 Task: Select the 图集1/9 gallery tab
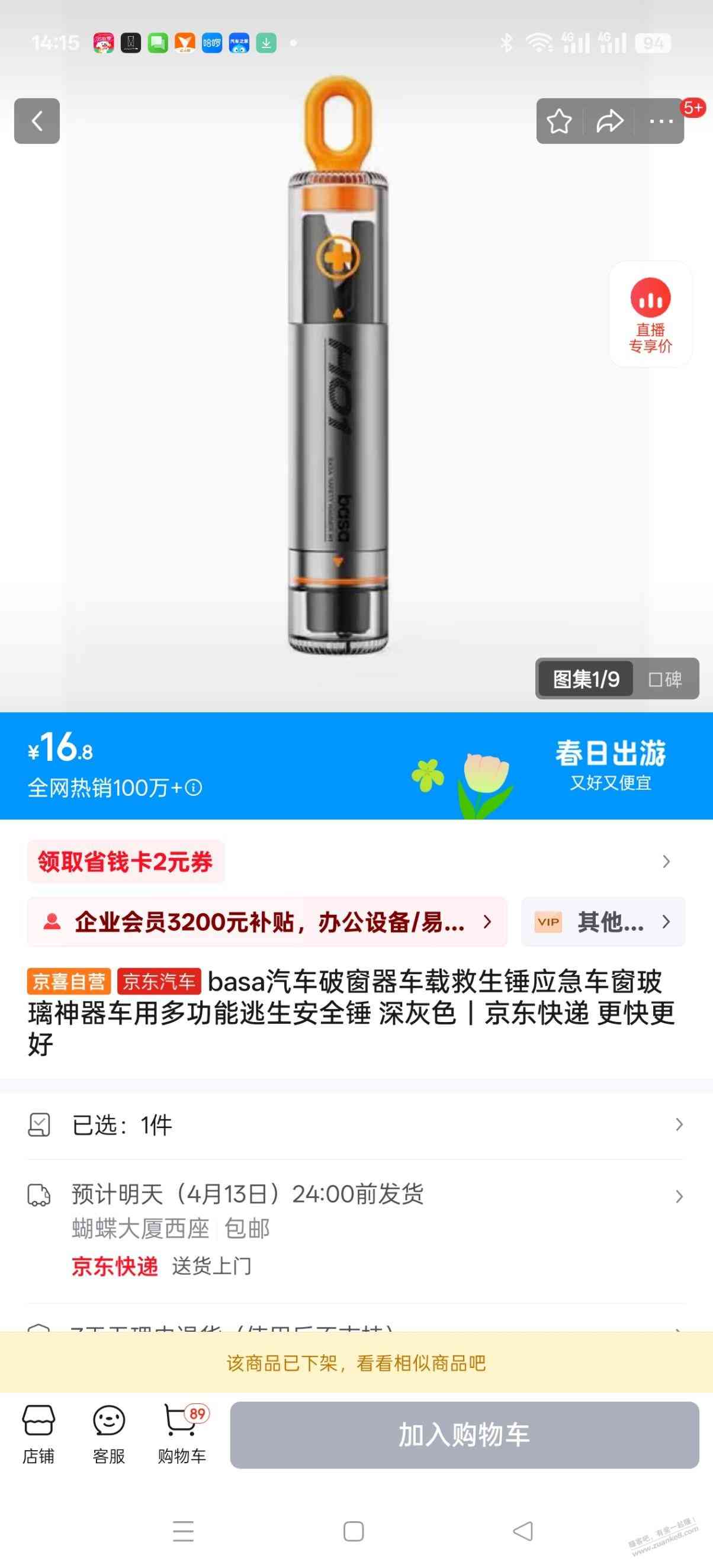[586, 679]
